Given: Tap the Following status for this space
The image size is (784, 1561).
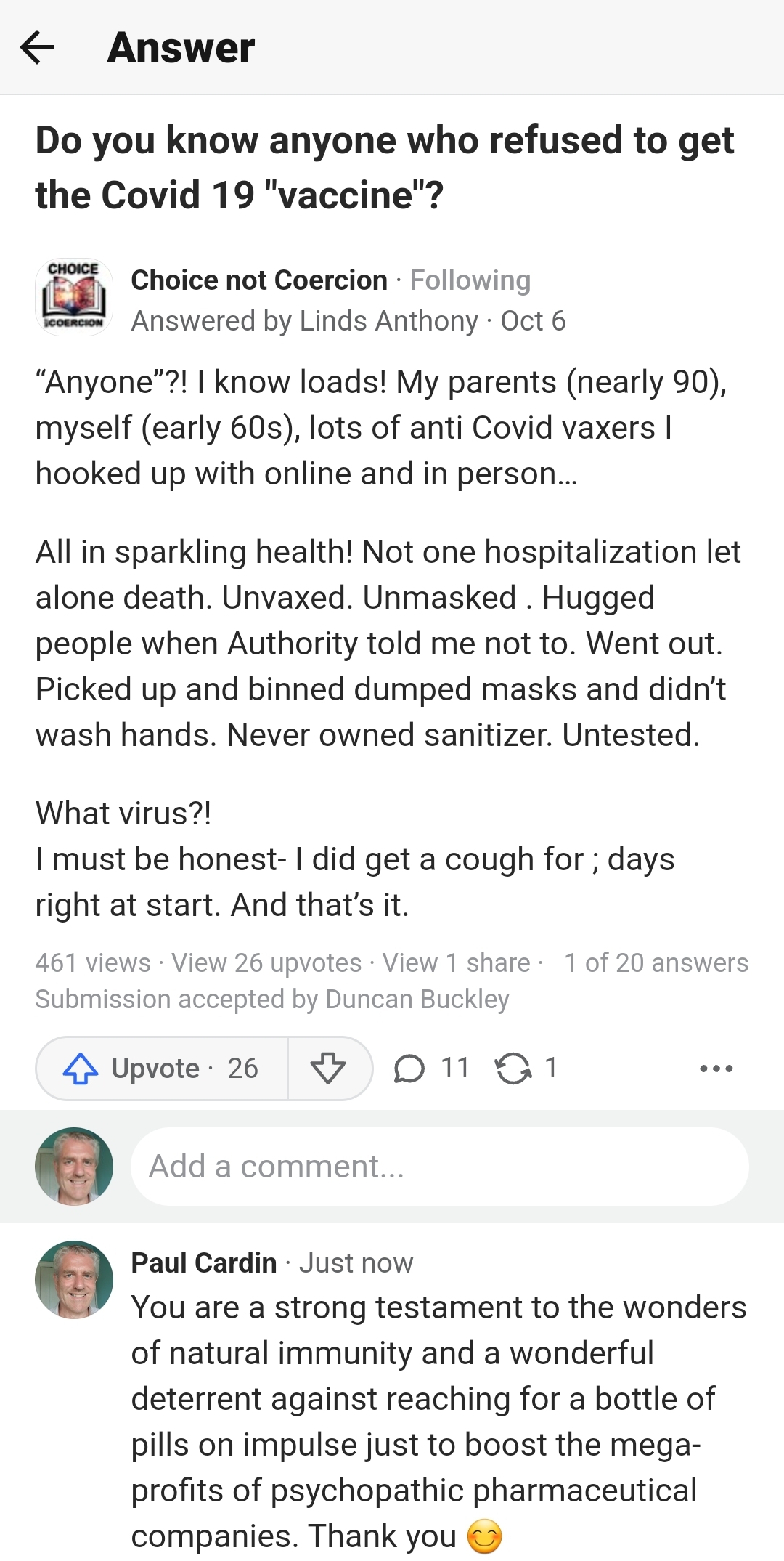Looking at the screenshot, I should pyautogui.click(x=470, y=280).
